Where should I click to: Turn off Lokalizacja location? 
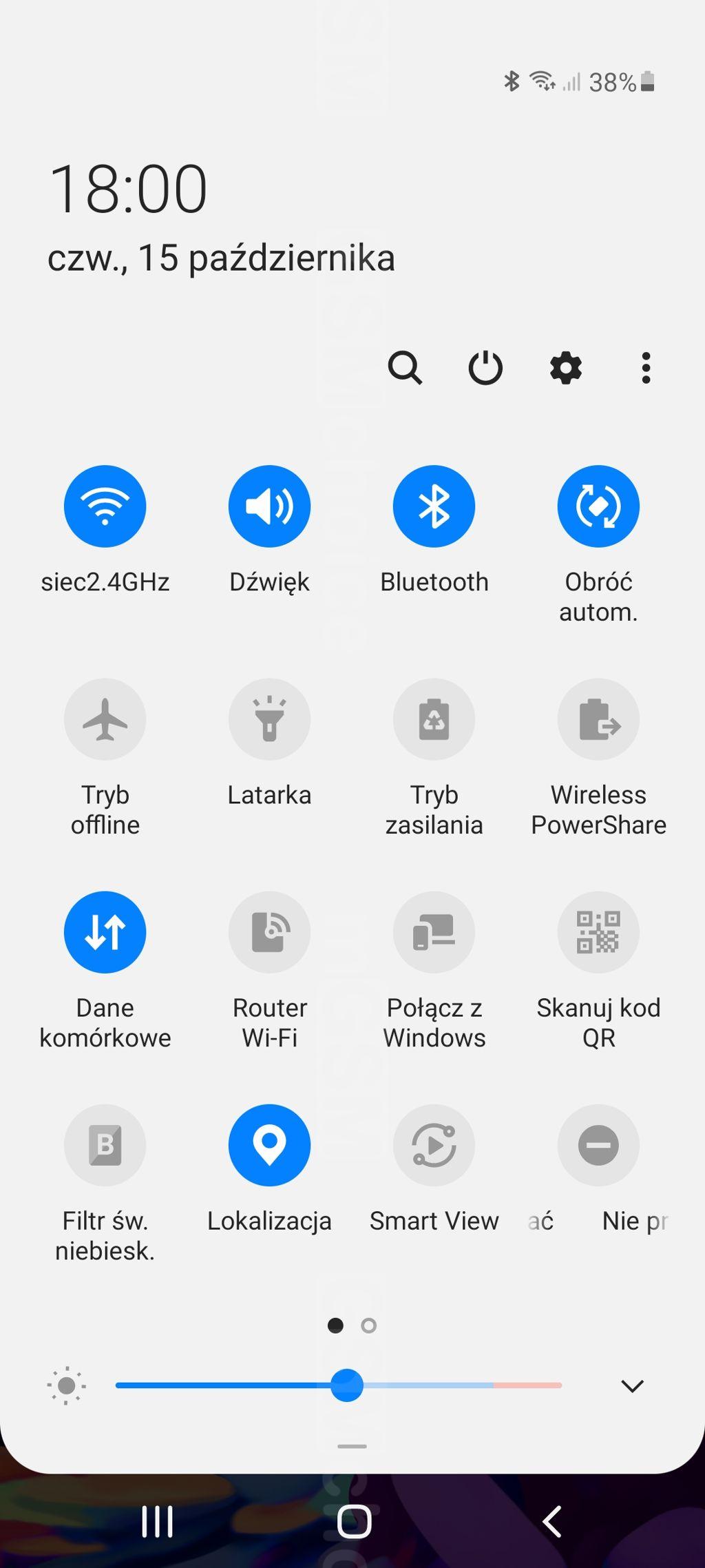269,1145
